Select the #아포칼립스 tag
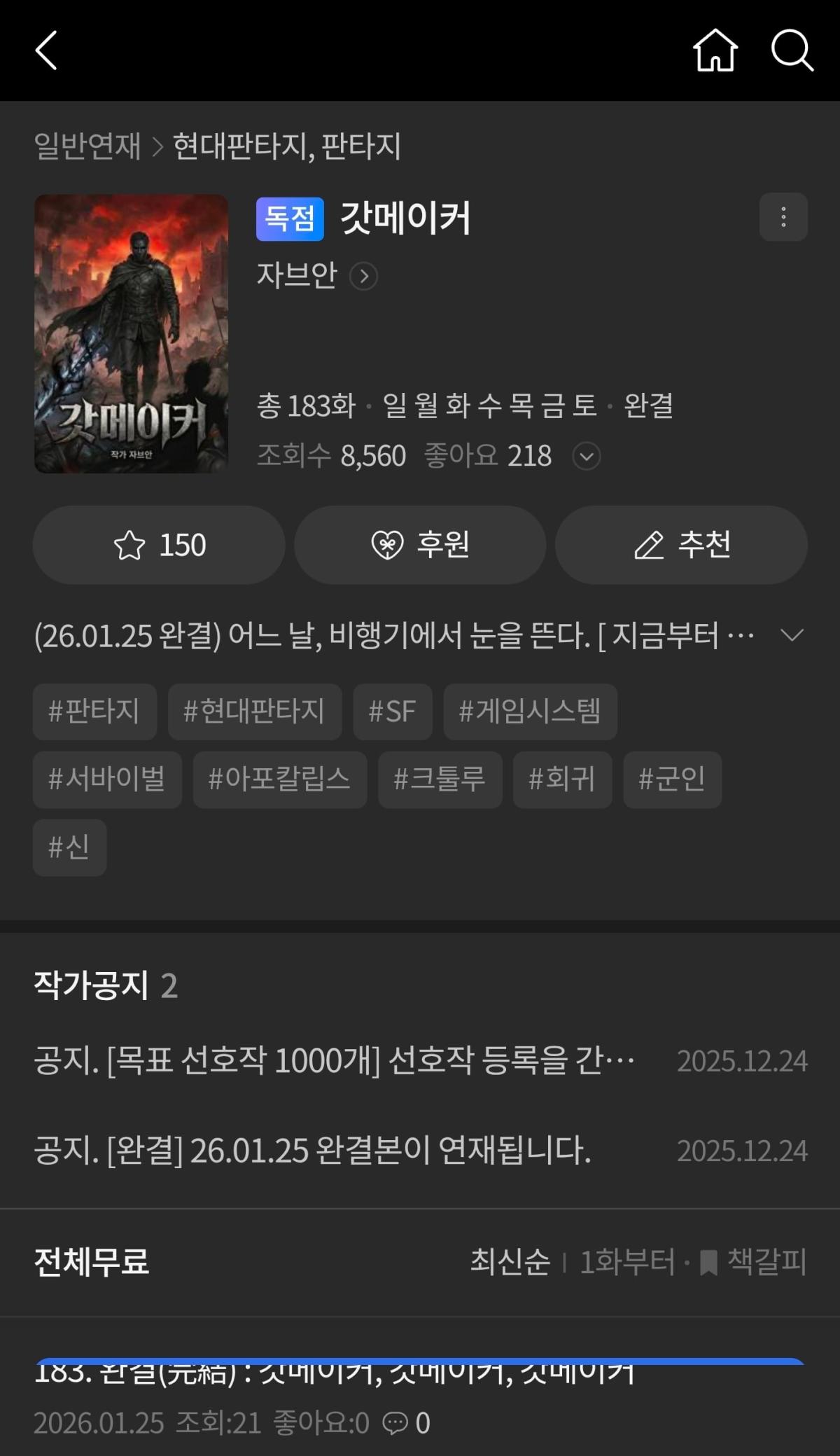 (x=280, y=779)
